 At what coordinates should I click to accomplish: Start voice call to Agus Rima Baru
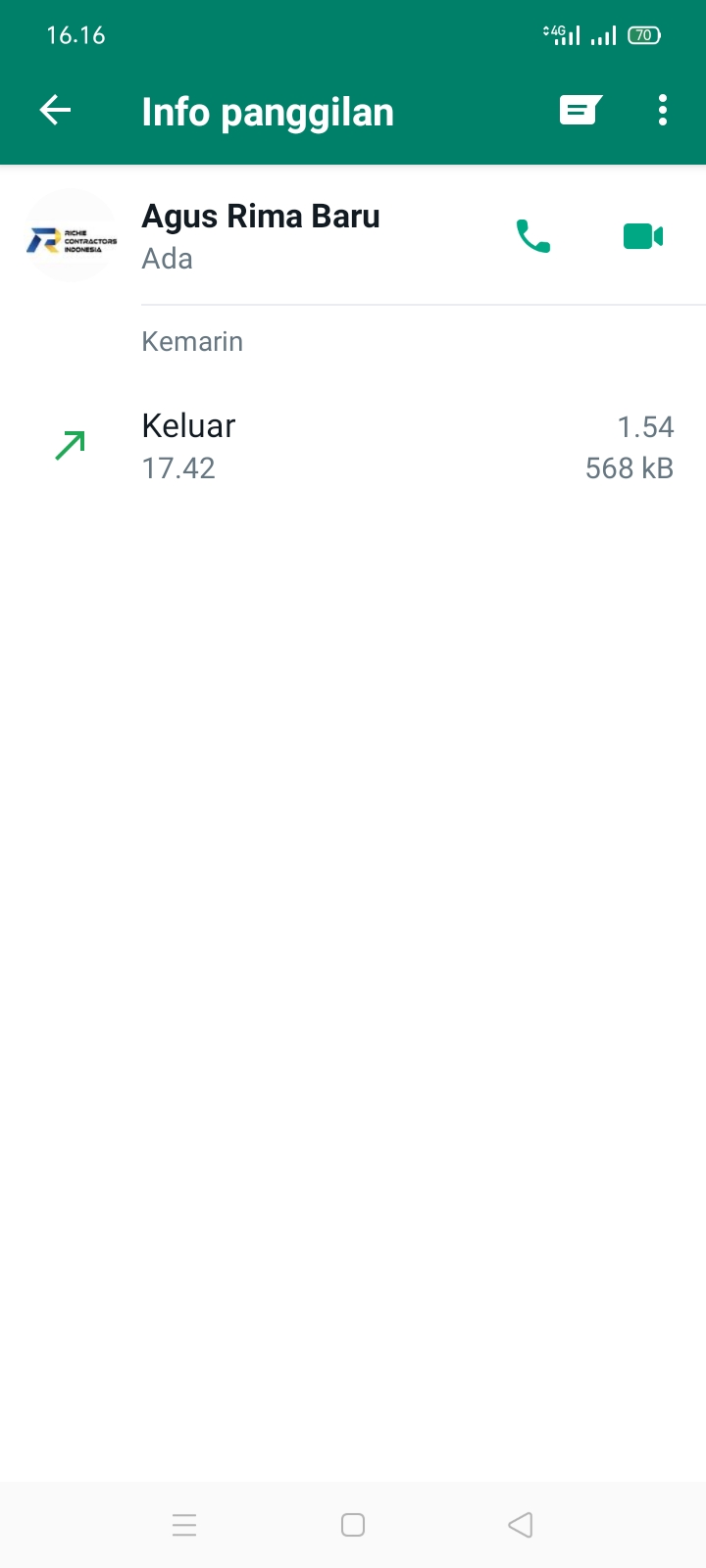coord(533,236)
